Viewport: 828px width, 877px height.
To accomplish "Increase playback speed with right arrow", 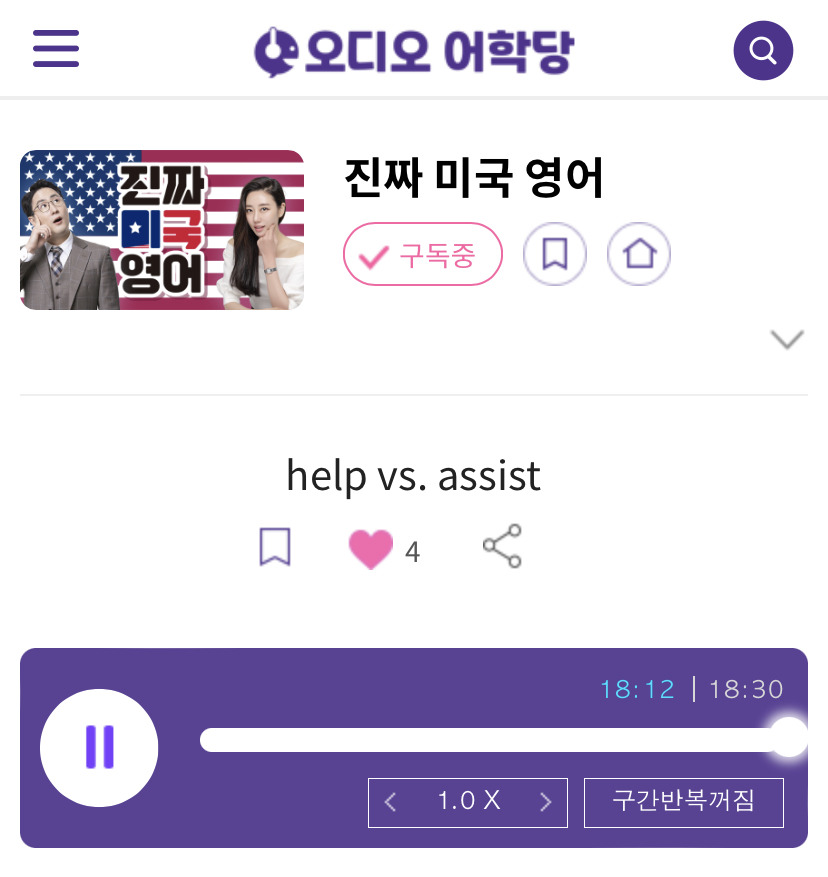I will [x=546, y=802].
